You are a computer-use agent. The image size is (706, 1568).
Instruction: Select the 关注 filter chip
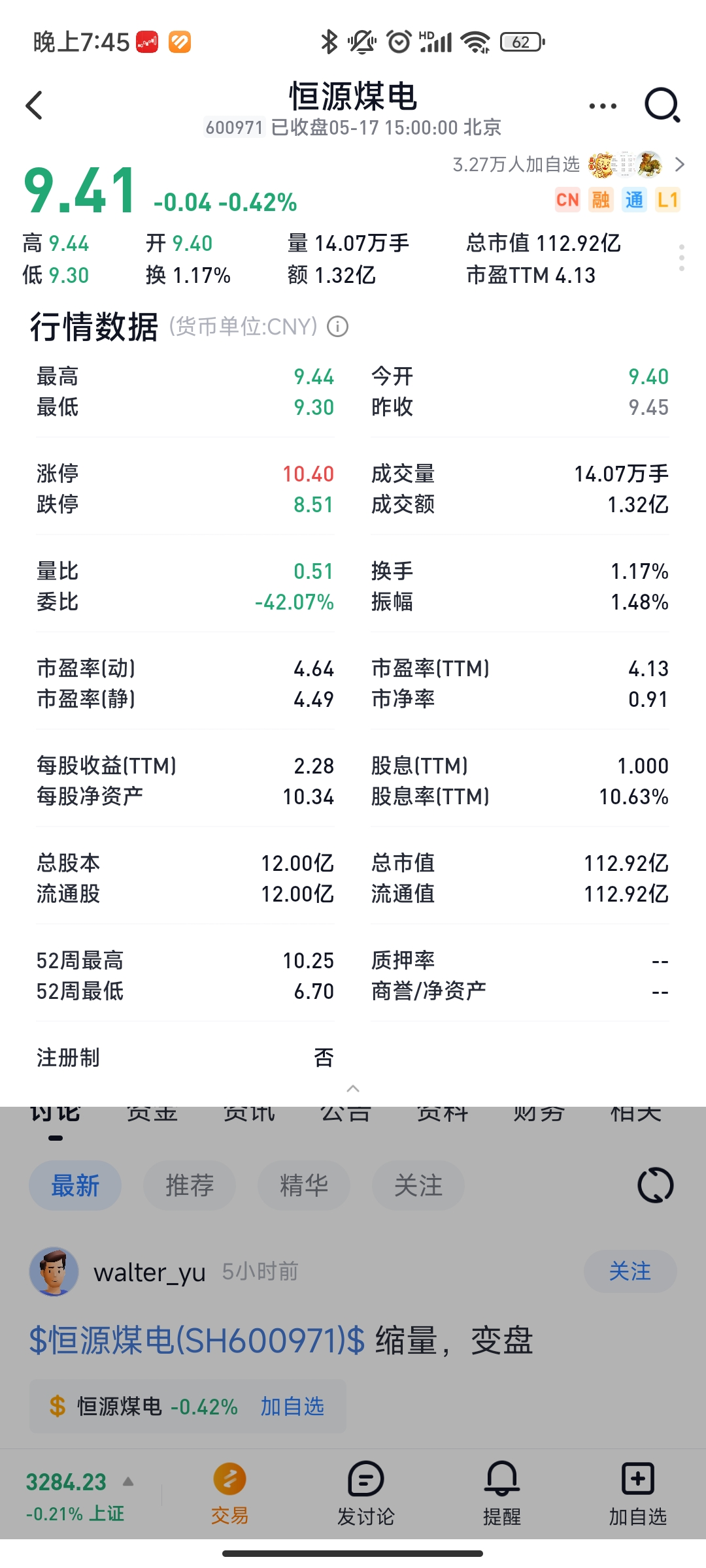(x=418, y=1185)
